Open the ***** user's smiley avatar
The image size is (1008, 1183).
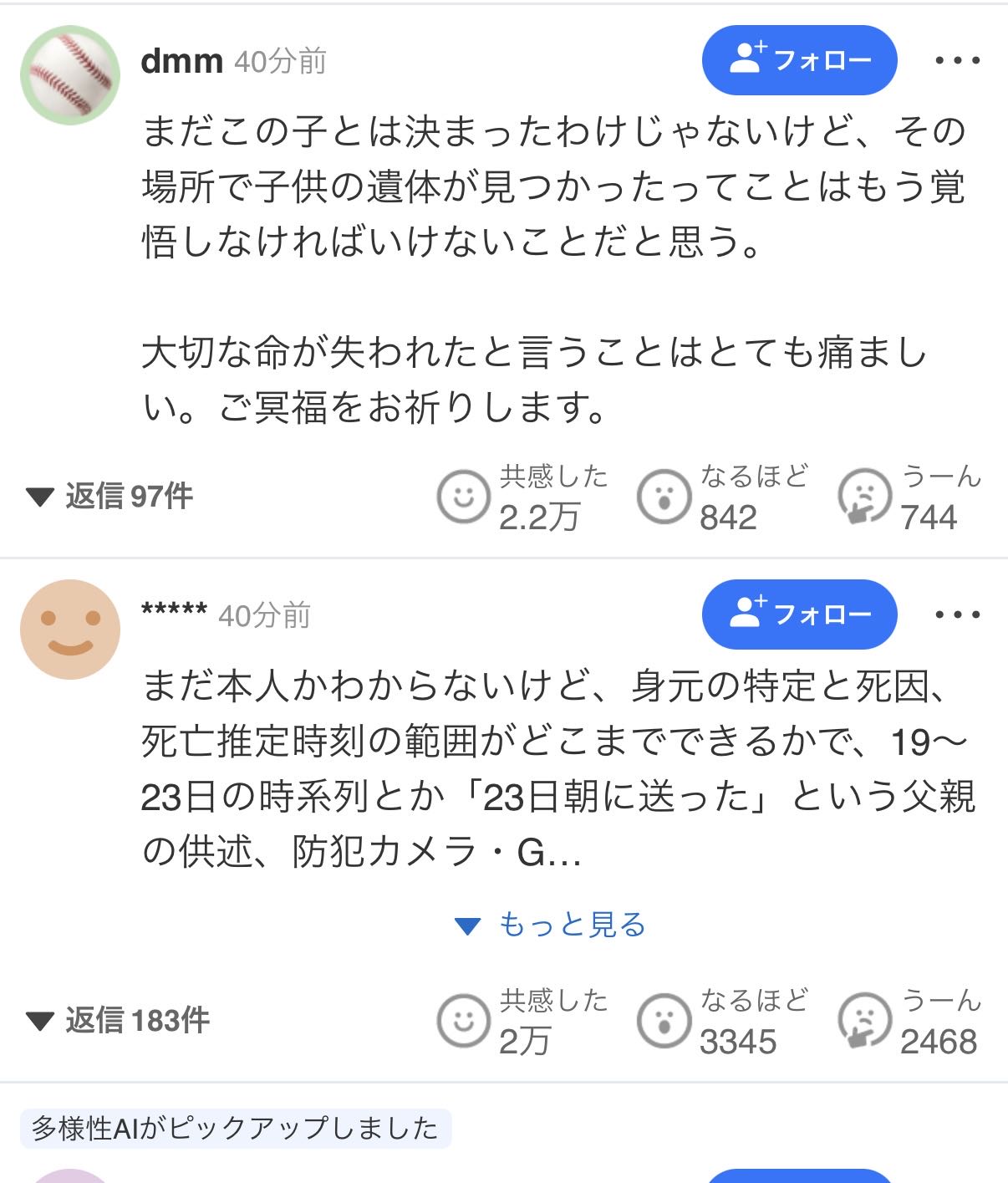70,630
